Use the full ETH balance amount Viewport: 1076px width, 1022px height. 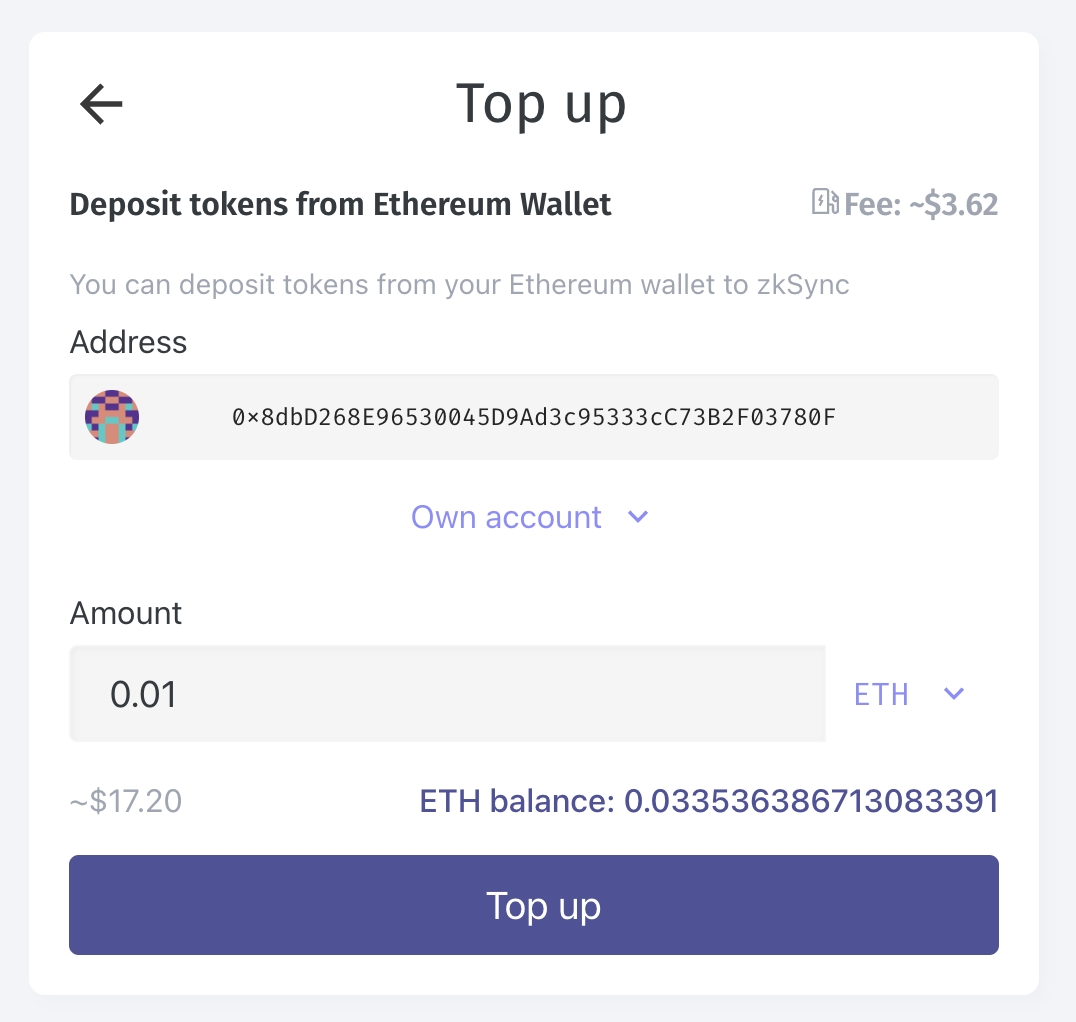point(708,802)
